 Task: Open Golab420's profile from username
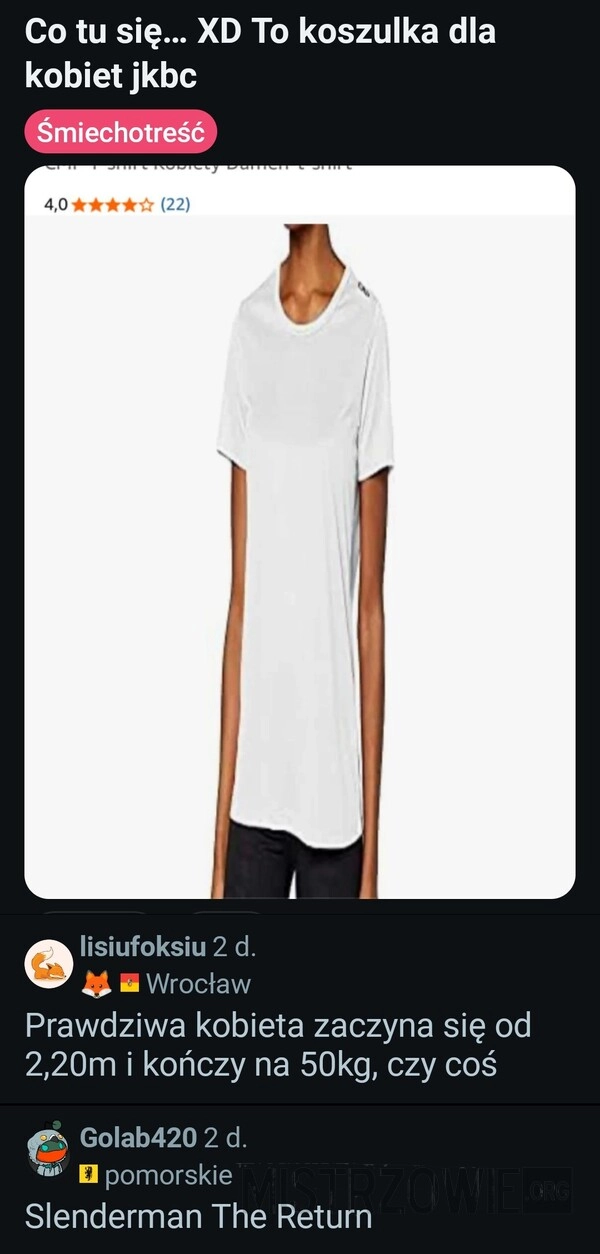point(138,1137)
